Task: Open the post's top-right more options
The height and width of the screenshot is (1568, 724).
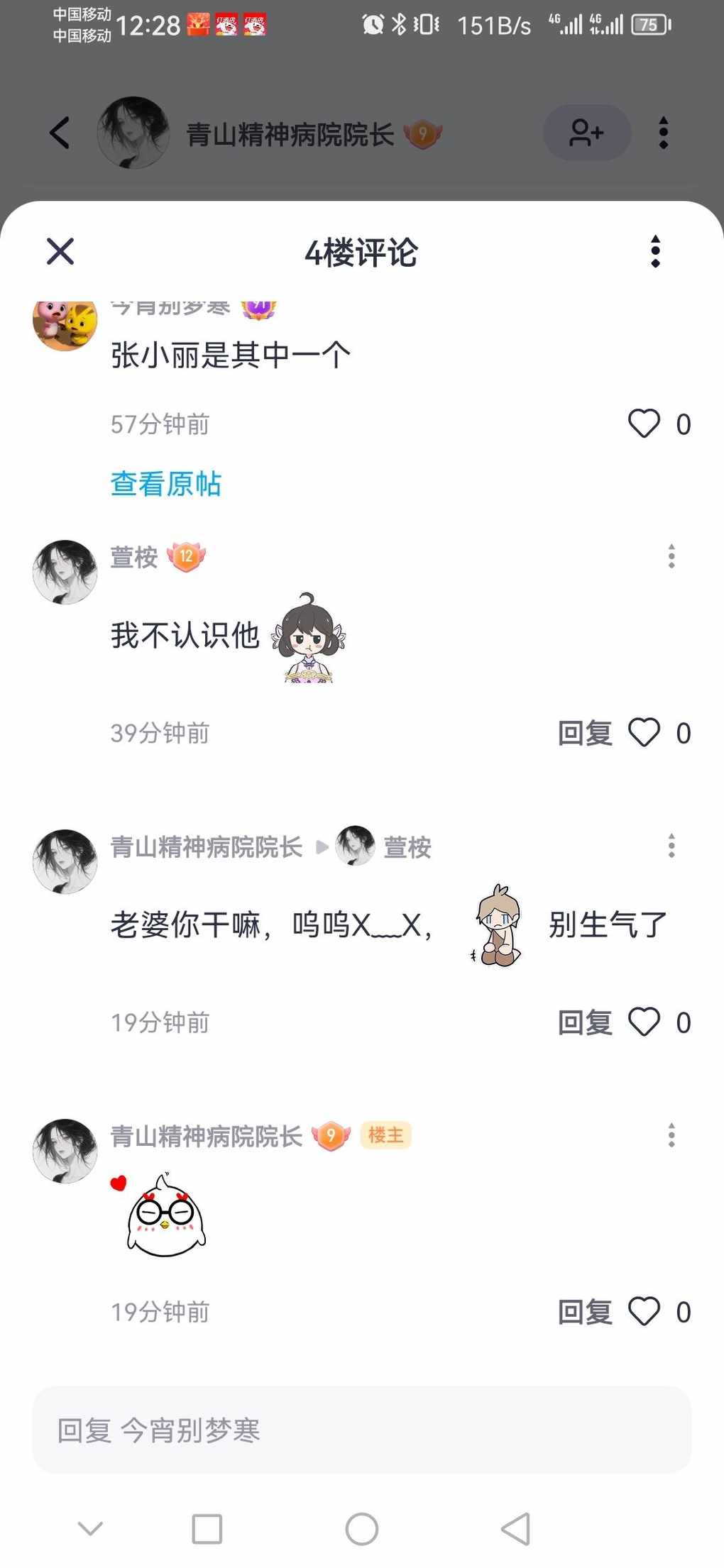Action: click(663, 133)
